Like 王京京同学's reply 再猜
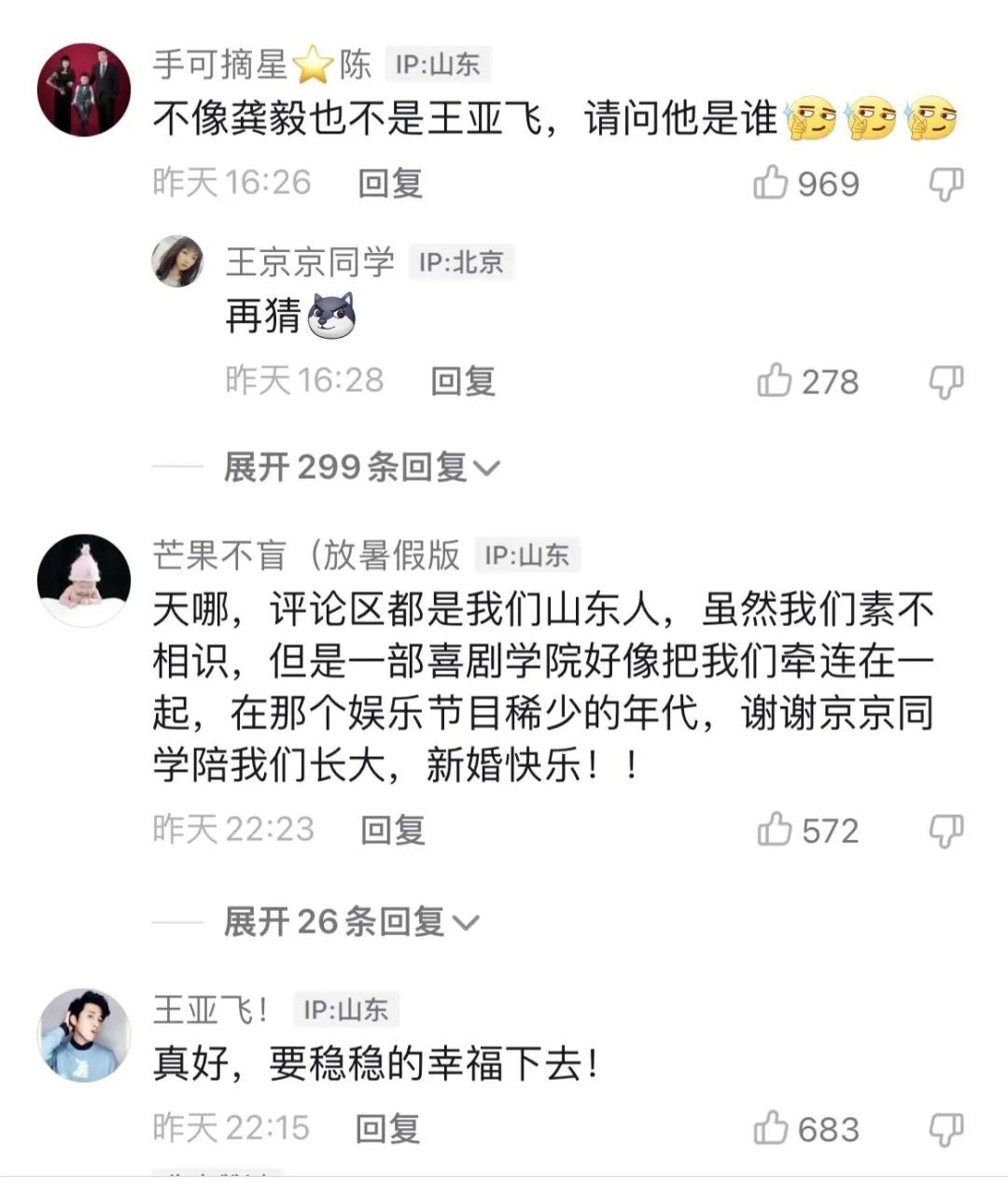This screenshot has height=1188, width=1008. click(x=776, y=381)
